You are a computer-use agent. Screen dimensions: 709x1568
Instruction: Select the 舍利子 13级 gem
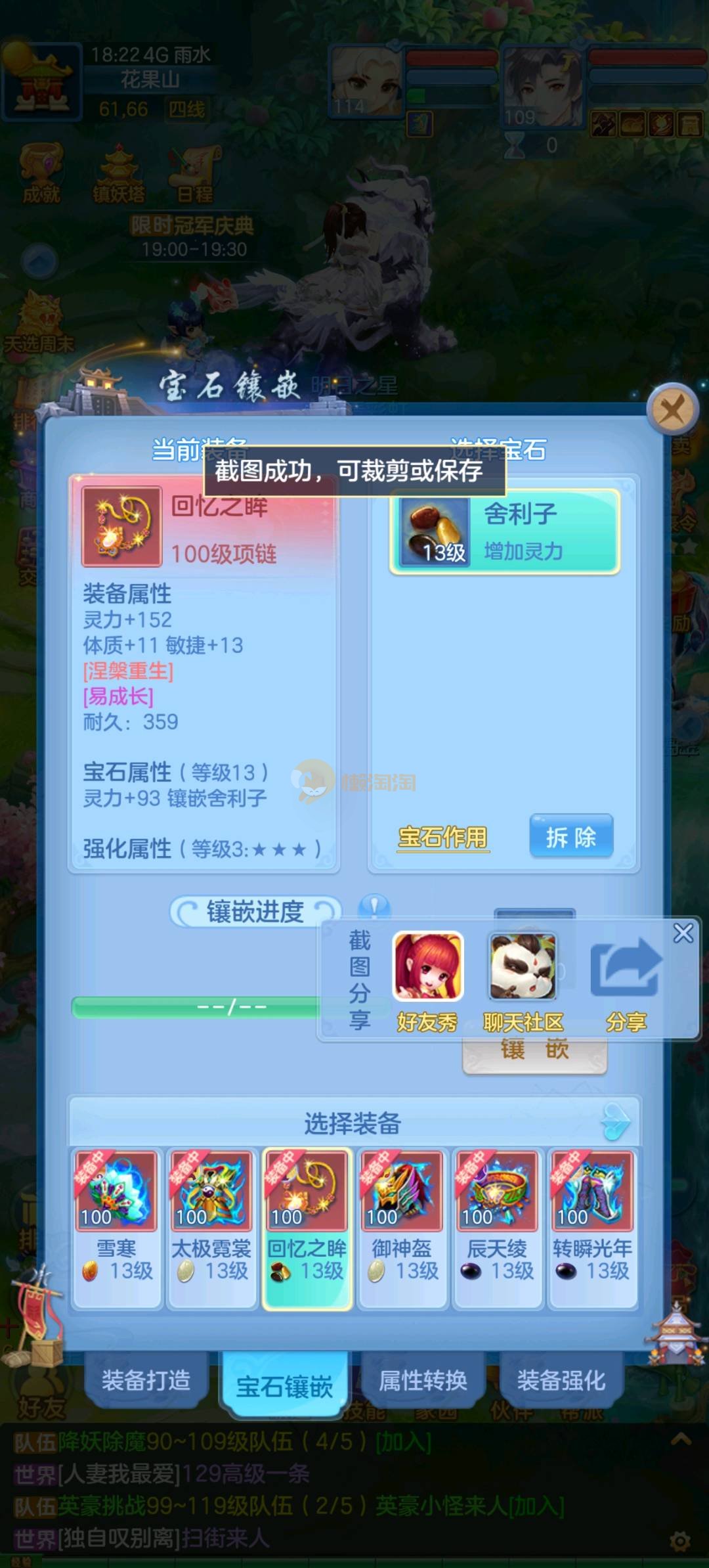pyautogui.click(x=504, y=531)
